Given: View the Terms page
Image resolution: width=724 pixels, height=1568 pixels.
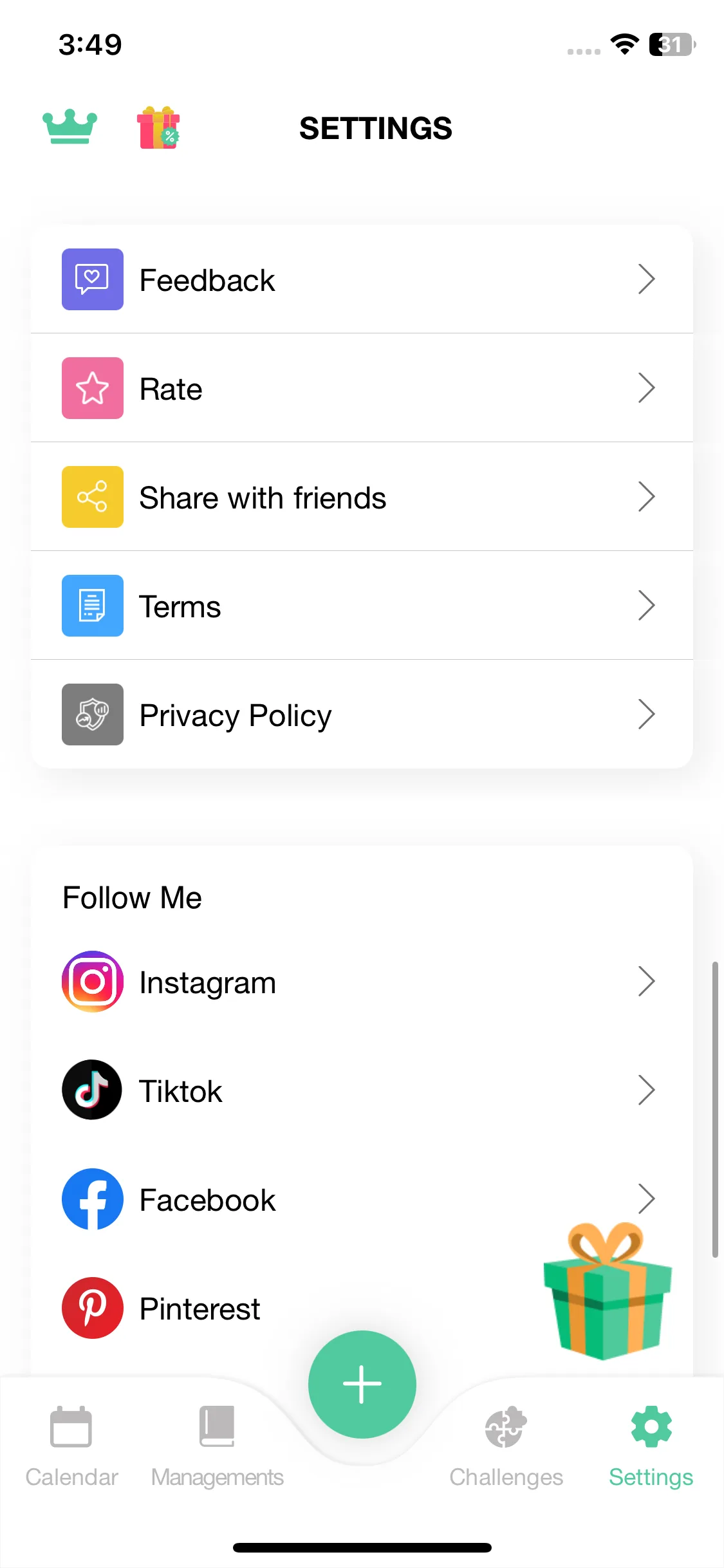Looking at the screenshot, I should tap(361, 606).
